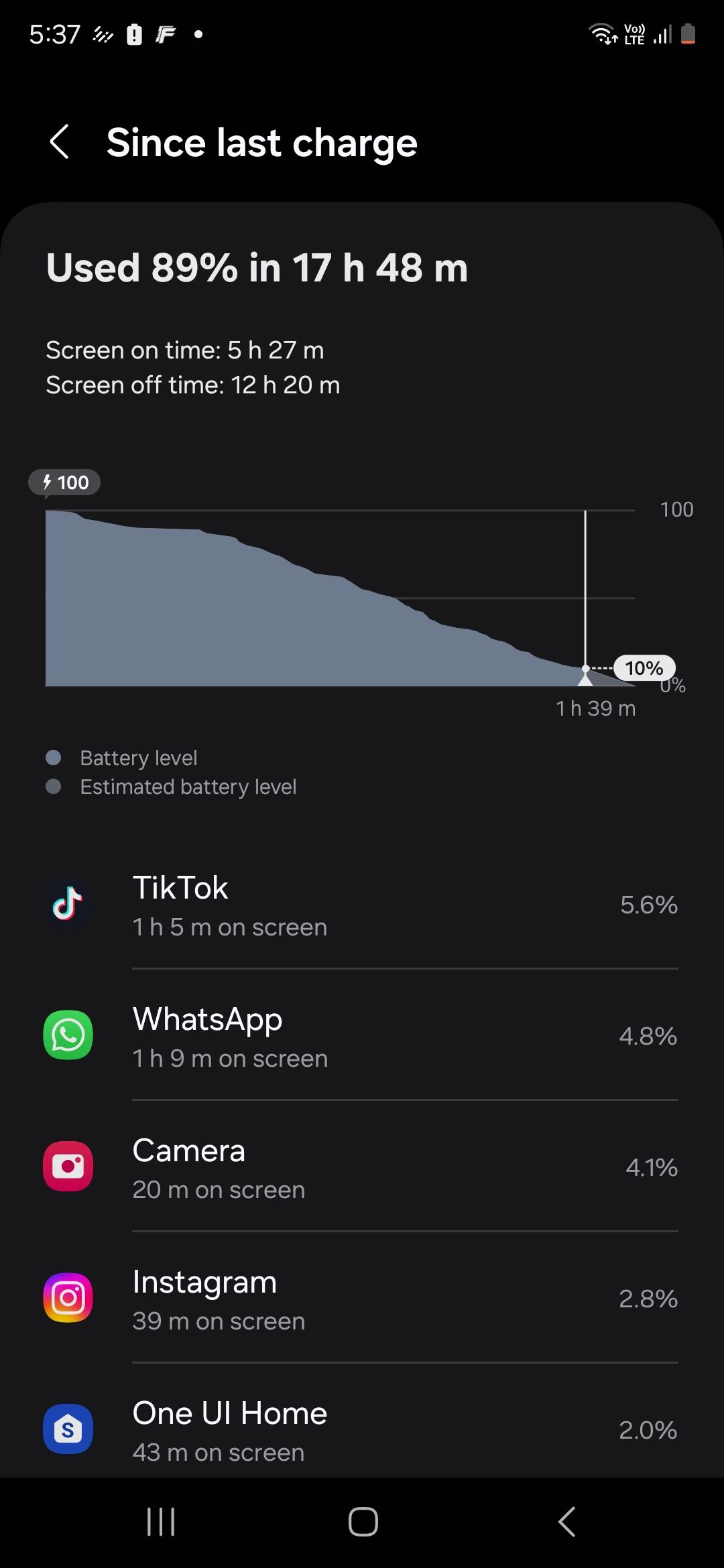The width and height of the screenshot is (724, 1568).
Task: Select the One UI Home usage row
Action: click(x=362, y=1429)
